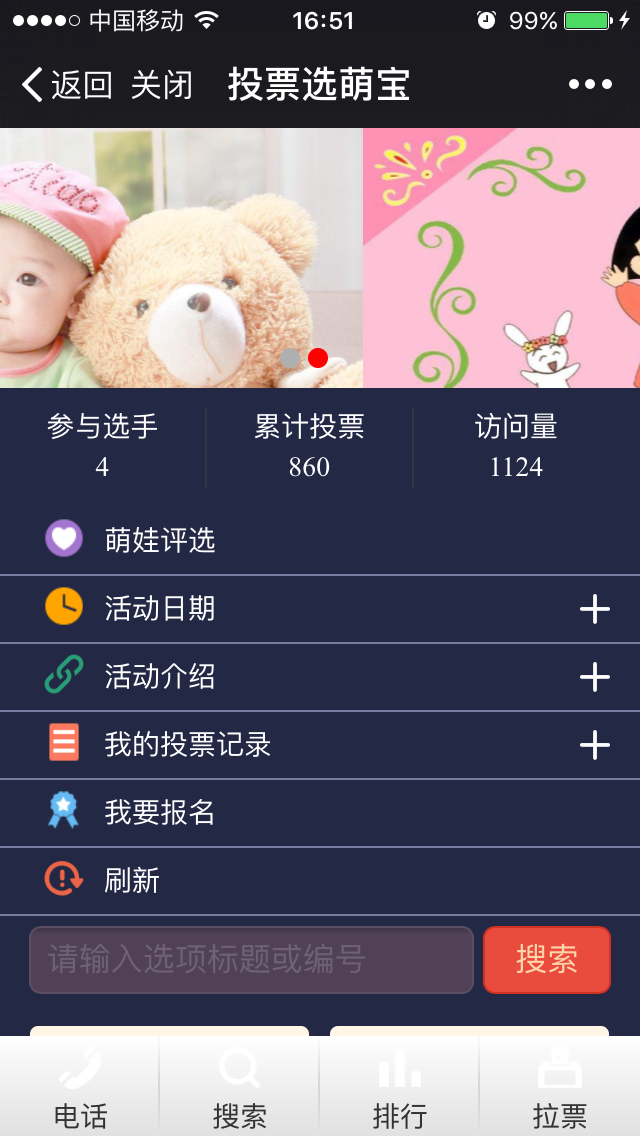
Task: Select the gray carousel page dot
Action: tap(290, 358)
